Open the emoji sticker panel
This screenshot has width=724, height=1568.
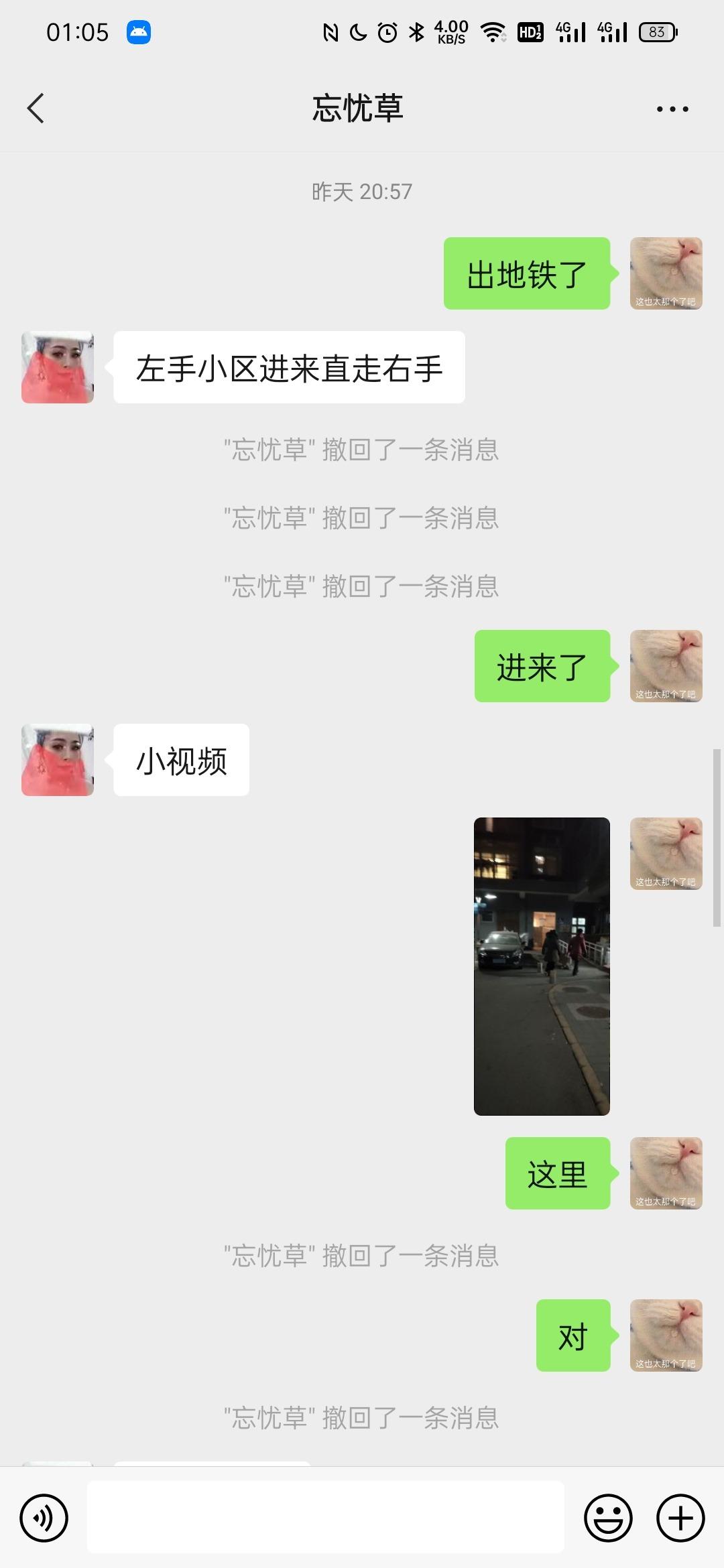(608, 1518)
